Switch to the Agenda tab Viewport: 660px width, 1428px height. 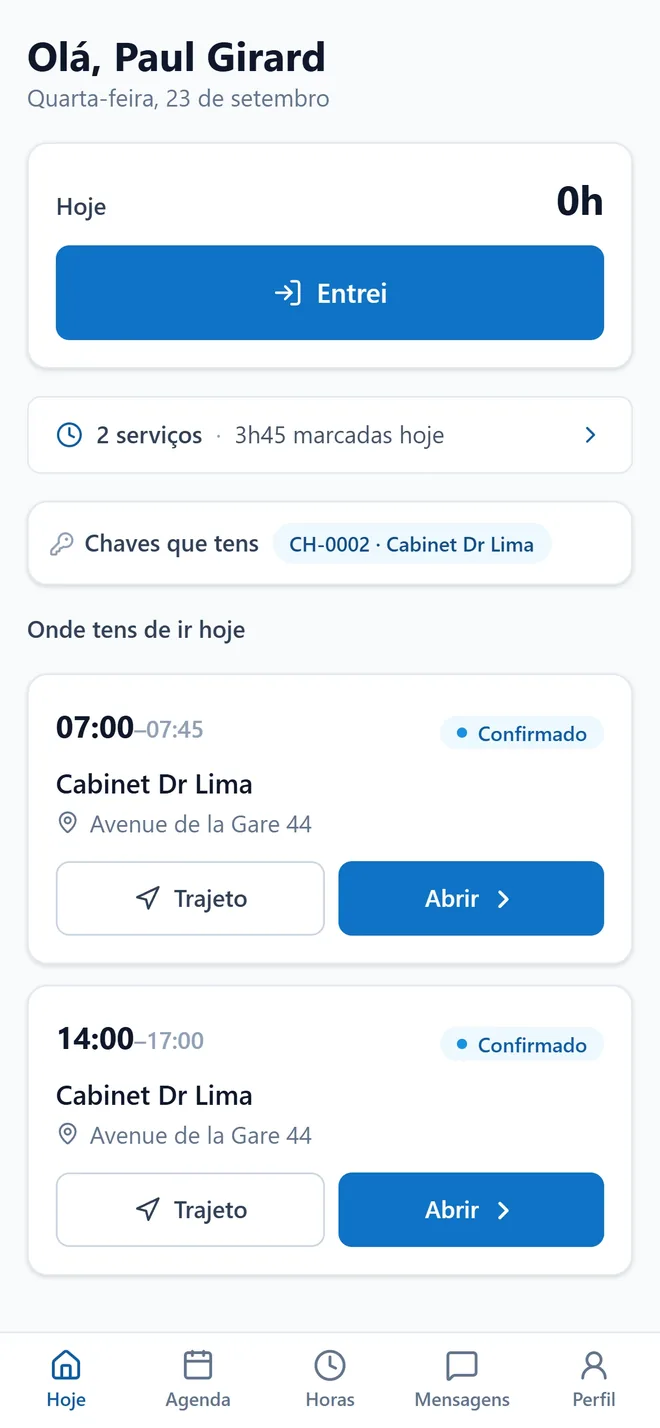(x=198, y=1379)
